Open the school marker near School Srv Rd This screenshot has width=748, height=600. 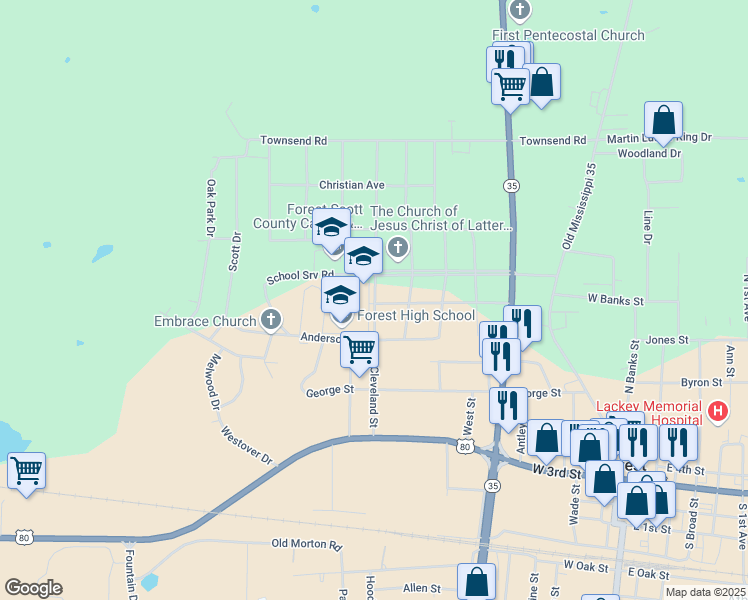point(364,258)
